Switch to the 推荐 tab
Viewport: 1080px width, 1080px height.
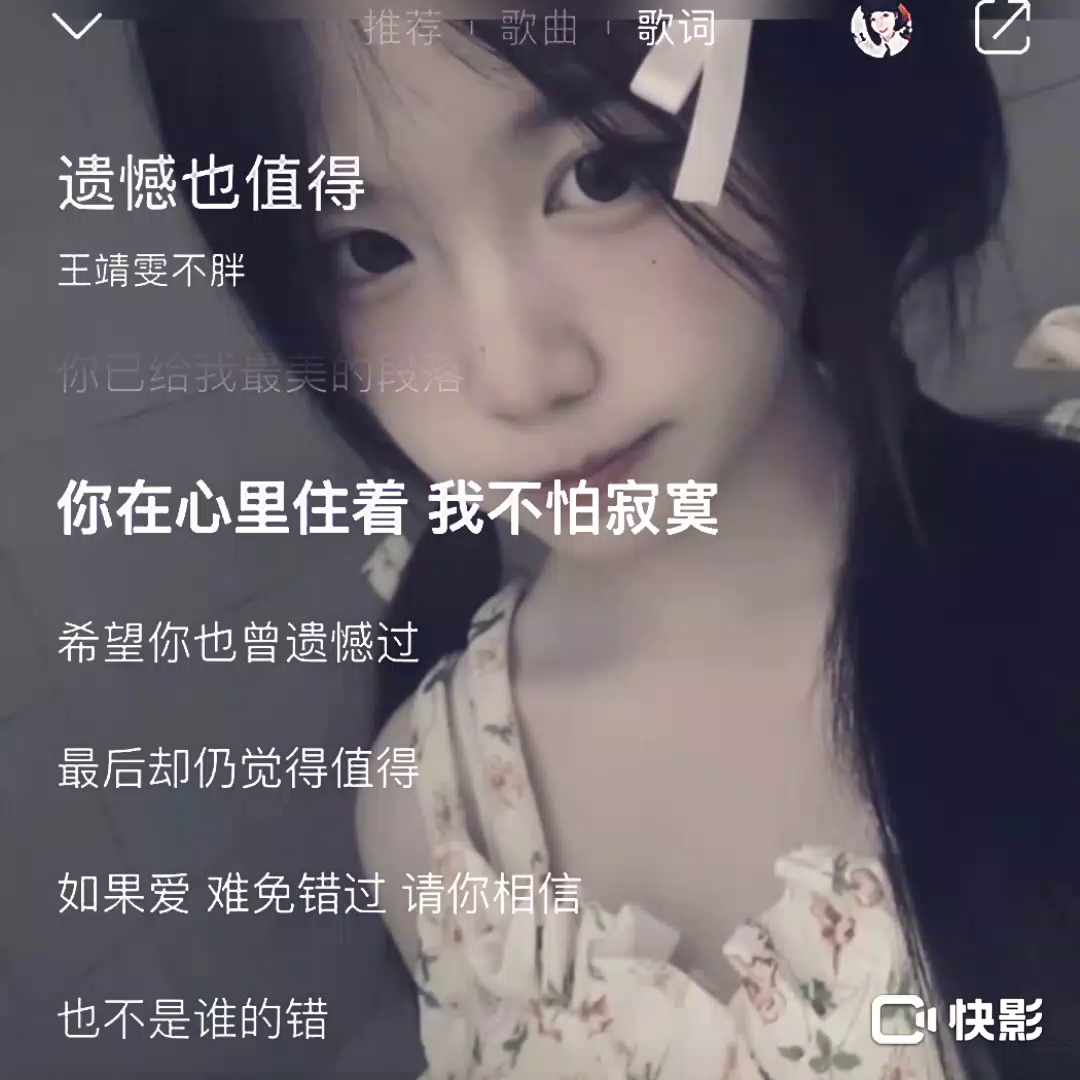[403, 27]
